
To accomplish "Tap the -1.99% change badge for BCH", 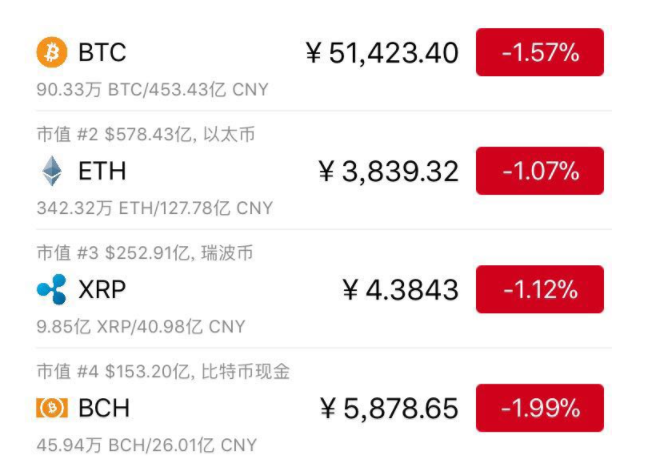I will point(540,408).
